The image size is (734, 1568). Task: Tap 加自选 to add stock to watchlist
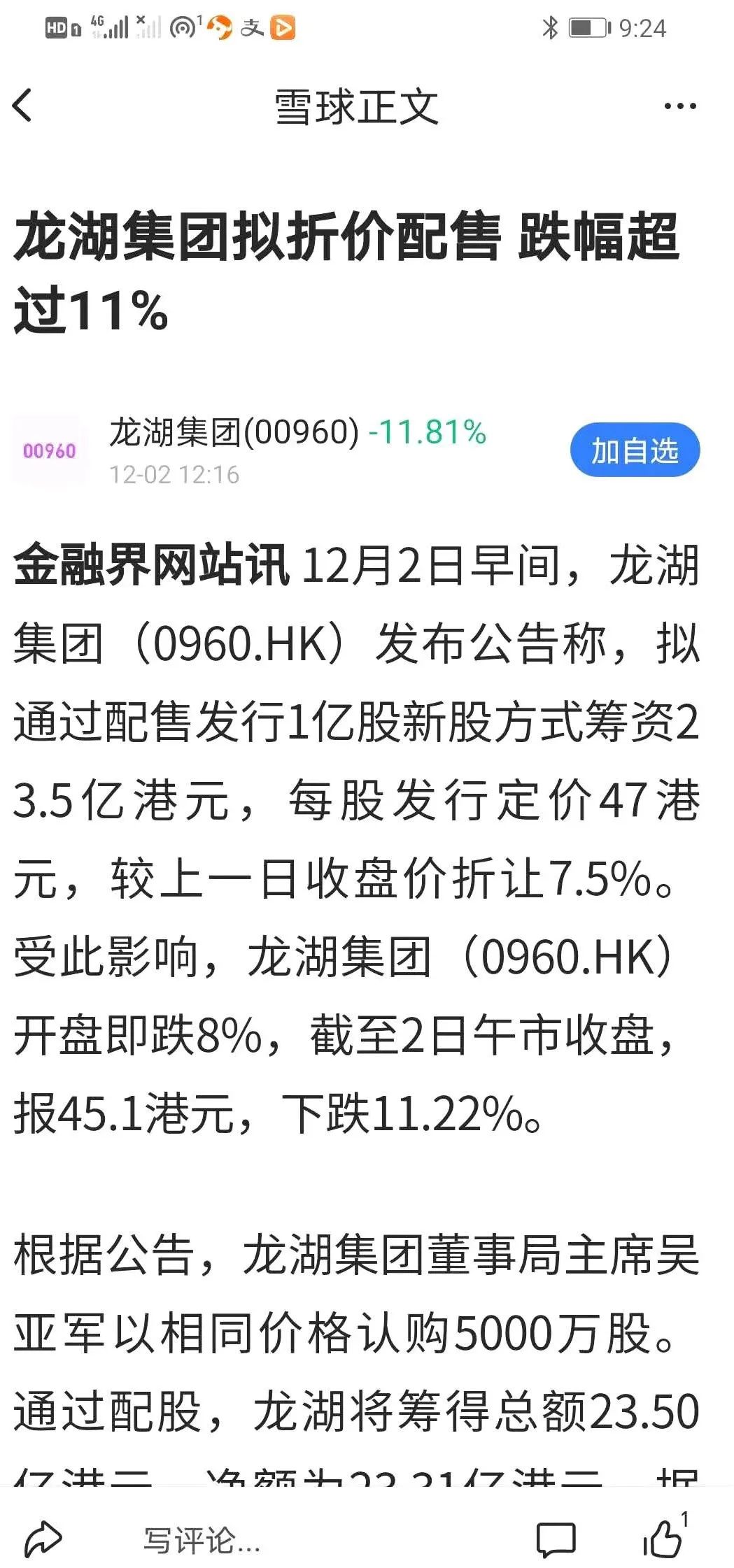coord(635,450)
